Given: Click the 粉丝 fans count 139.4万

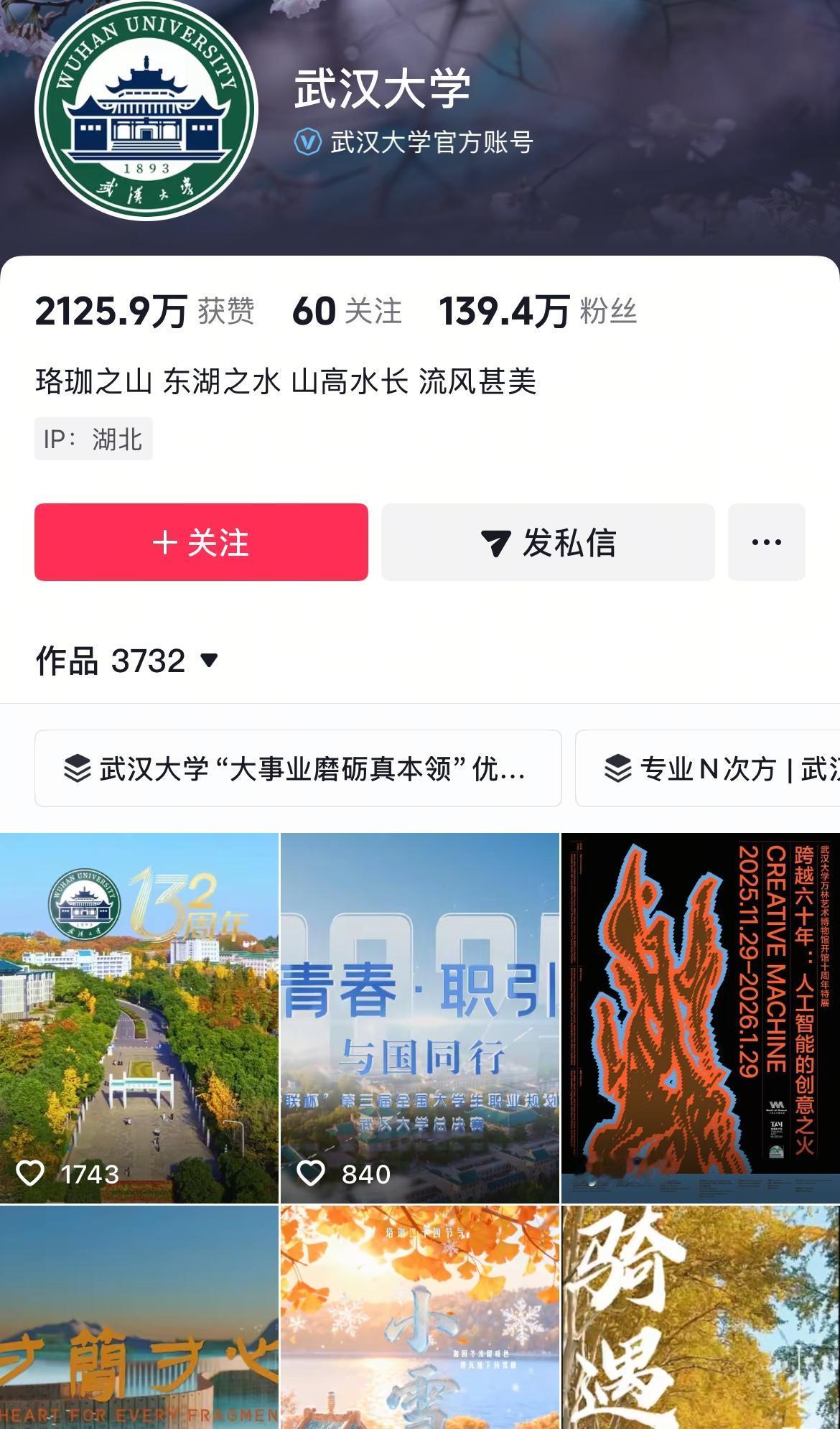Looking at the screenshot, I should tap(541, 310).
